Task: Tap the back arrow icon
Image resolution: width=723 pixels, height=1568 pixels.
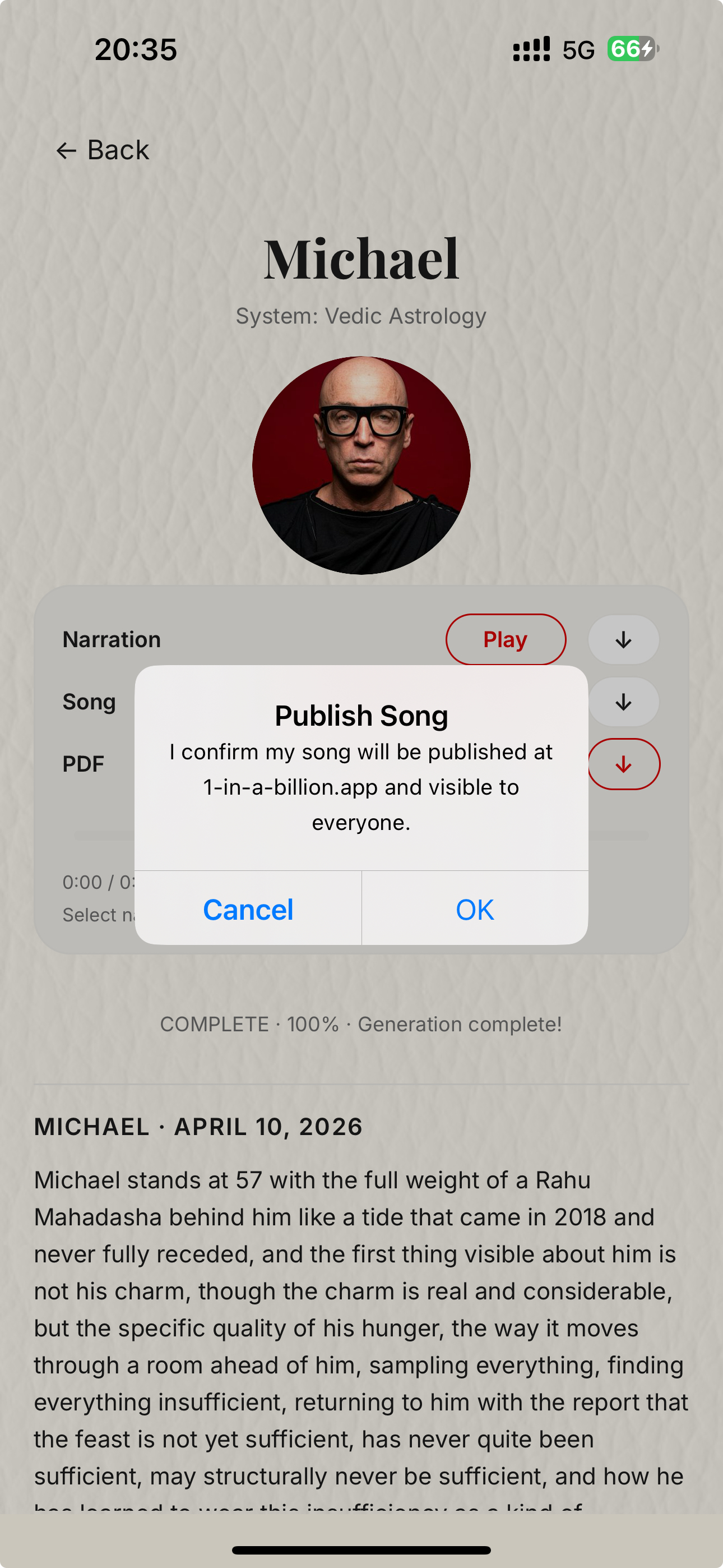Action: point(67,150)
